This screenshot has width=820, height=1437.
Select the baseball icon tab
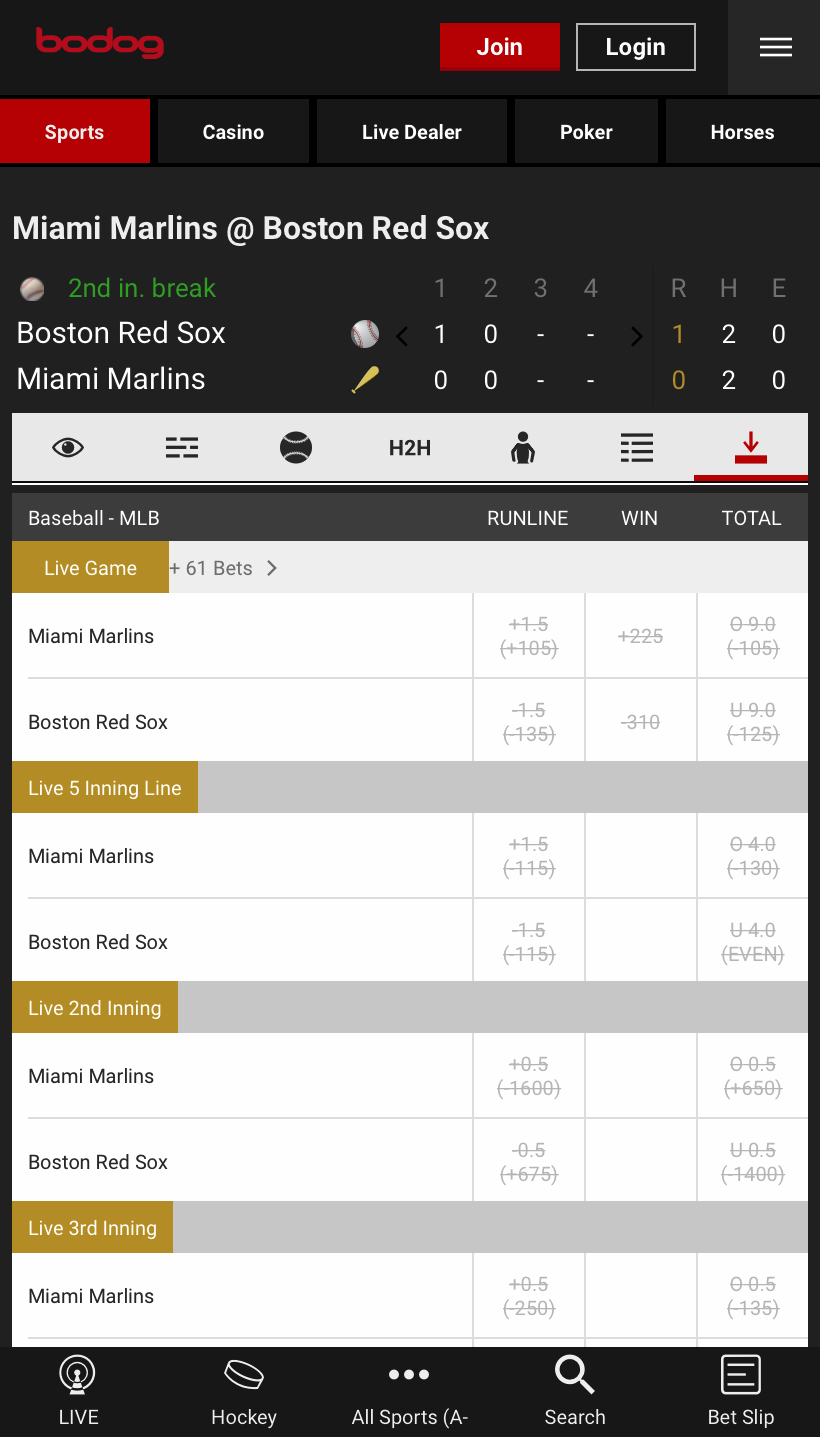[296, 447]
